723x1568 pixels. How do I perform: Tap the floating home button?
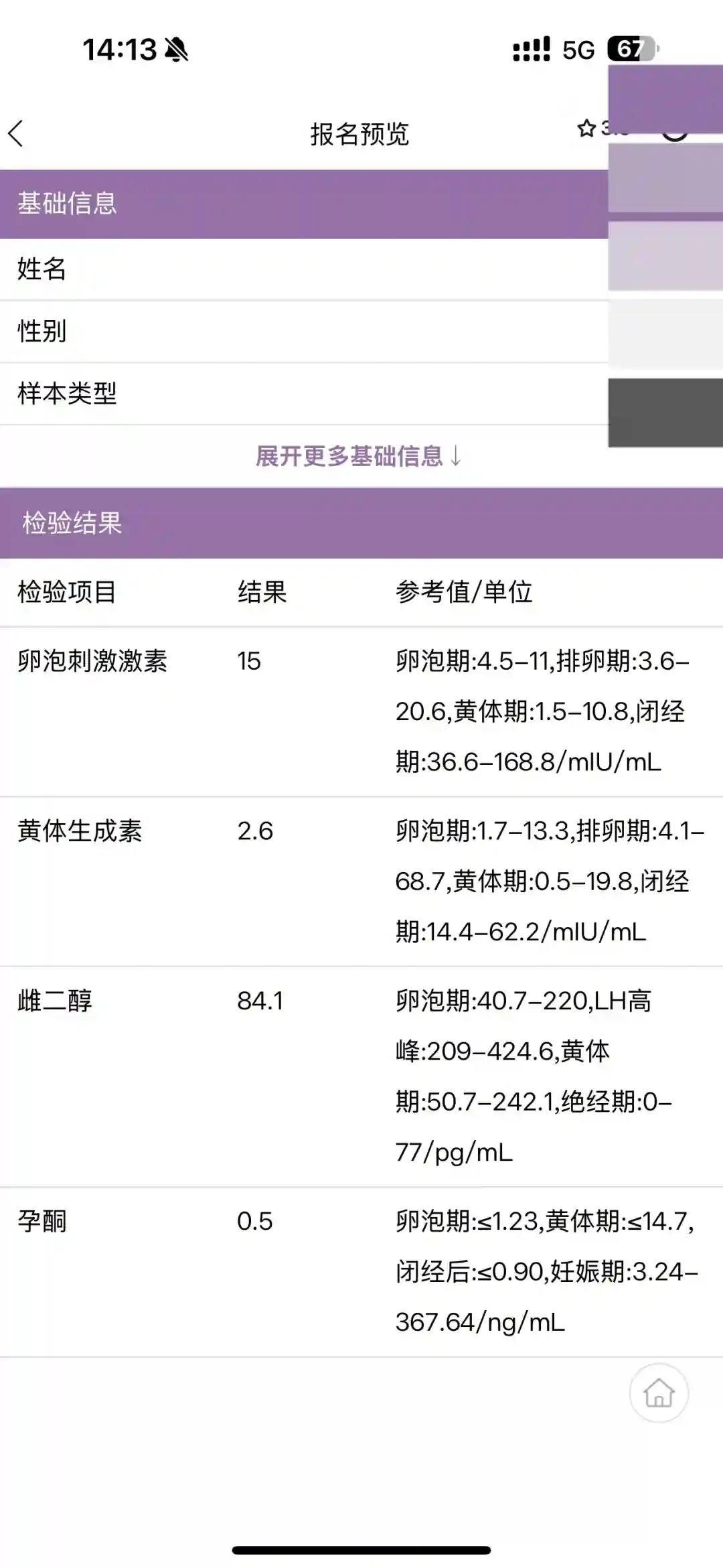tap(659, 1393)
